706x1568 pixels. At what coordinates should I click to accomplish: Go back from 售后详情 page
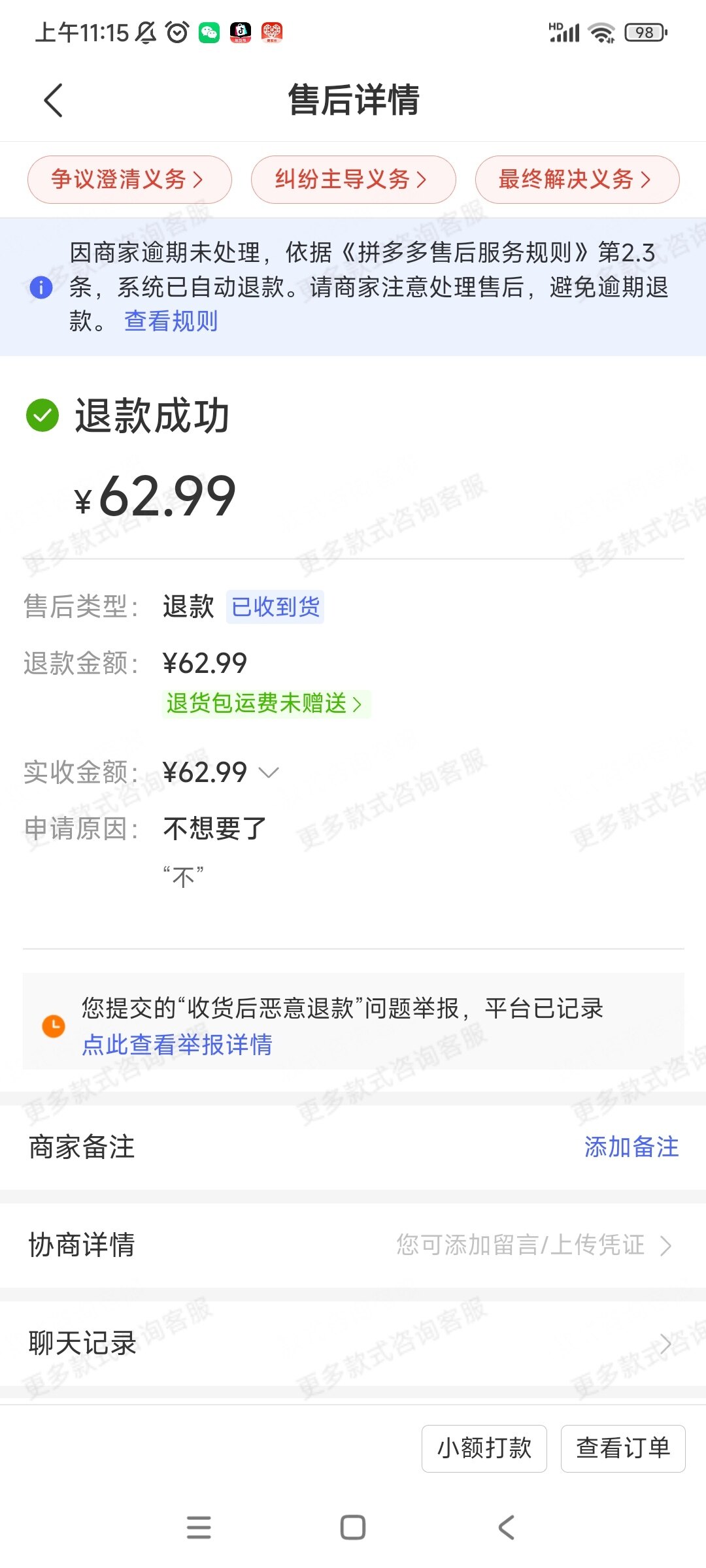tap(54, 100)
